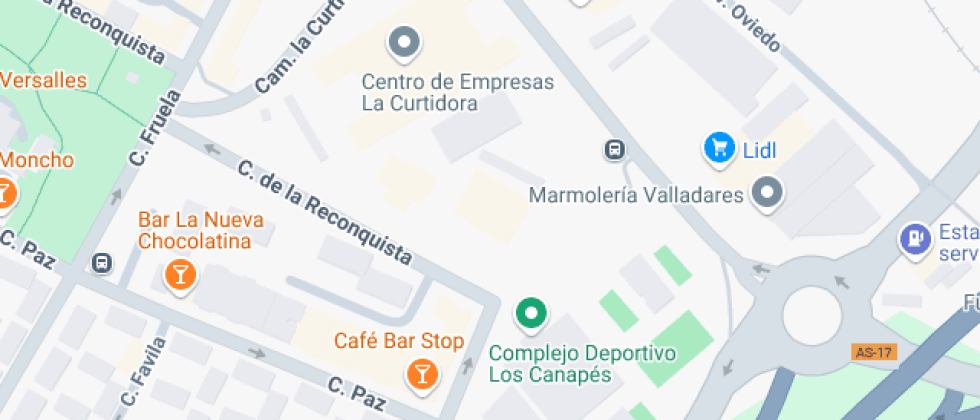Tap the Marmolería Valladares map pin

pyautogui.click(x=768, y=193)
